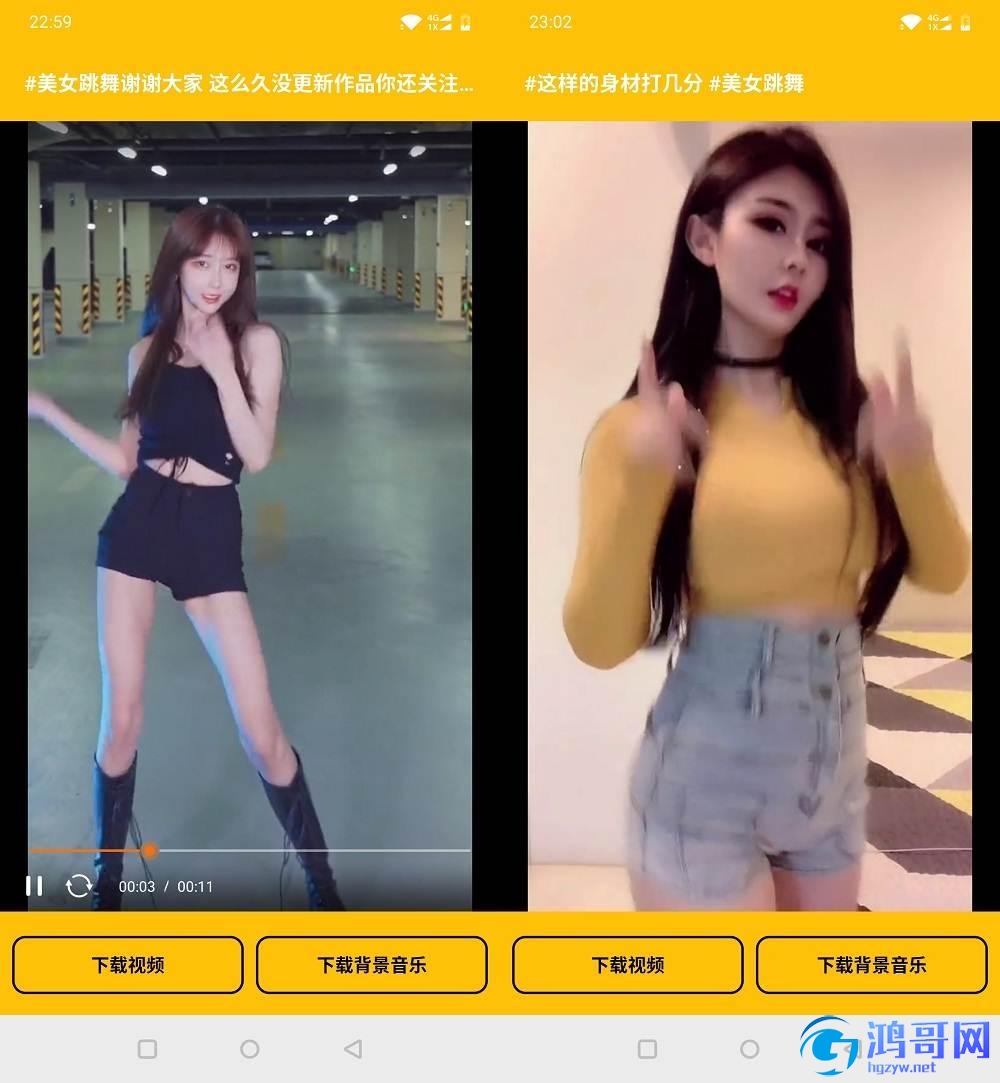Image resolution: width=1000 pixels, height=1083 pixels.
Task: Tap 下载背景音乐 under the 这样的身材打几分 video
Action: (872, 965)
